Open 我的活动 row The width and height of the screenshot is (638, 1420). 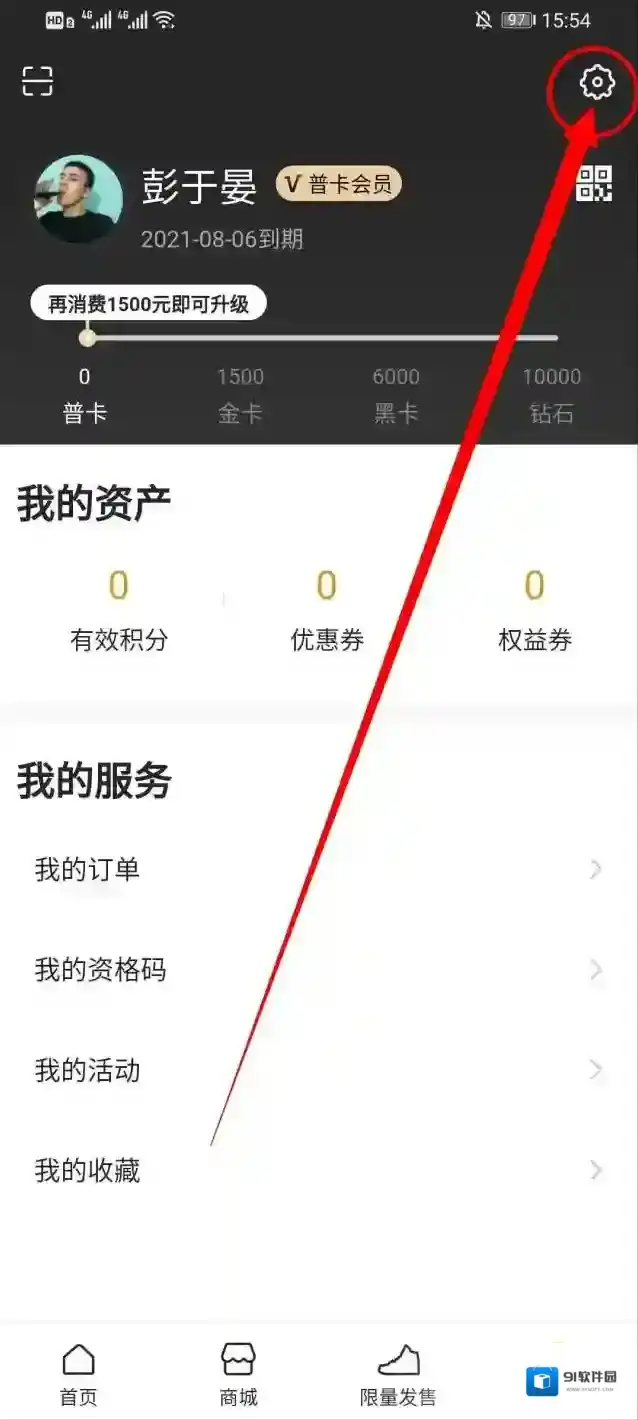[x=318, y=1070]
